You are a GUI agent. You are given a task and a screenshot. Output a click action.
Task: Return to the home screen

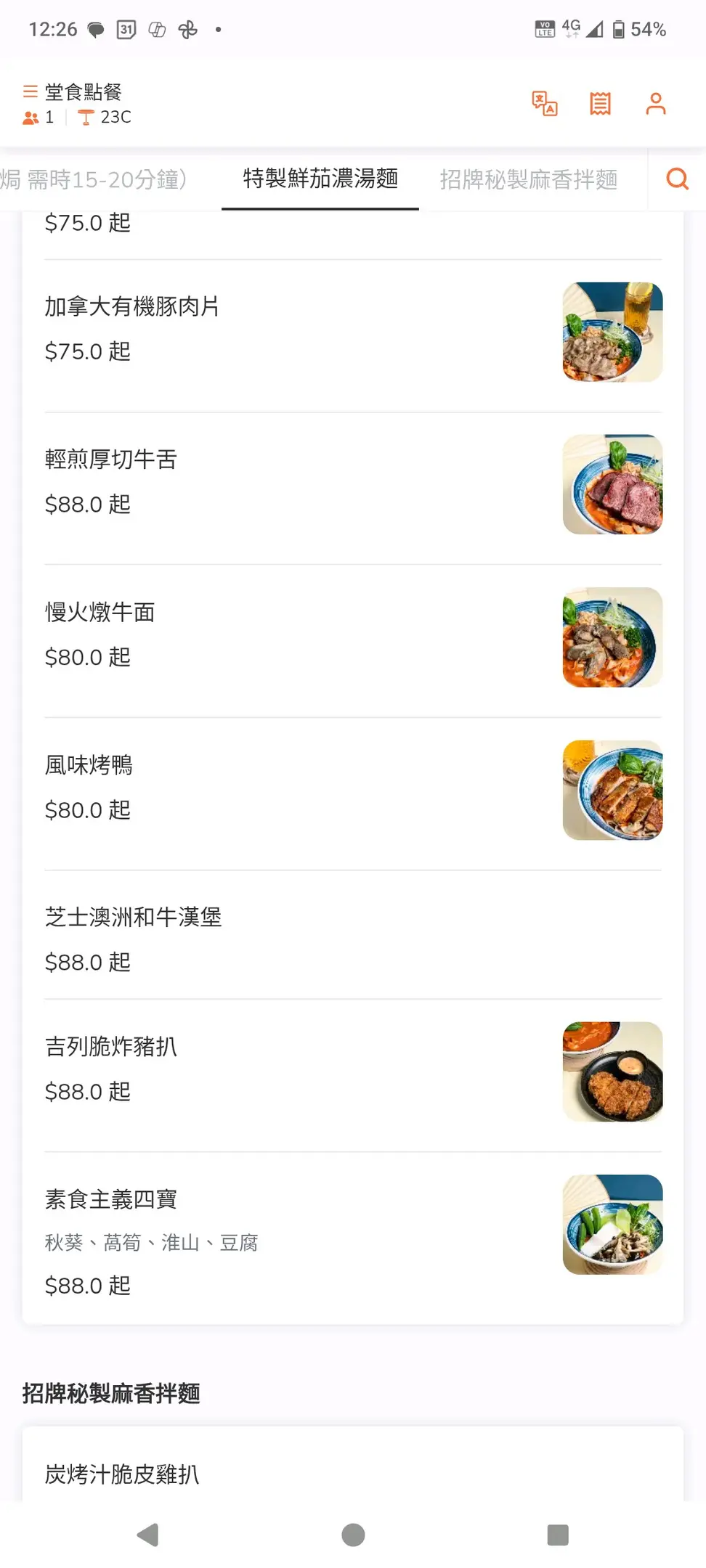(353, 1535)
